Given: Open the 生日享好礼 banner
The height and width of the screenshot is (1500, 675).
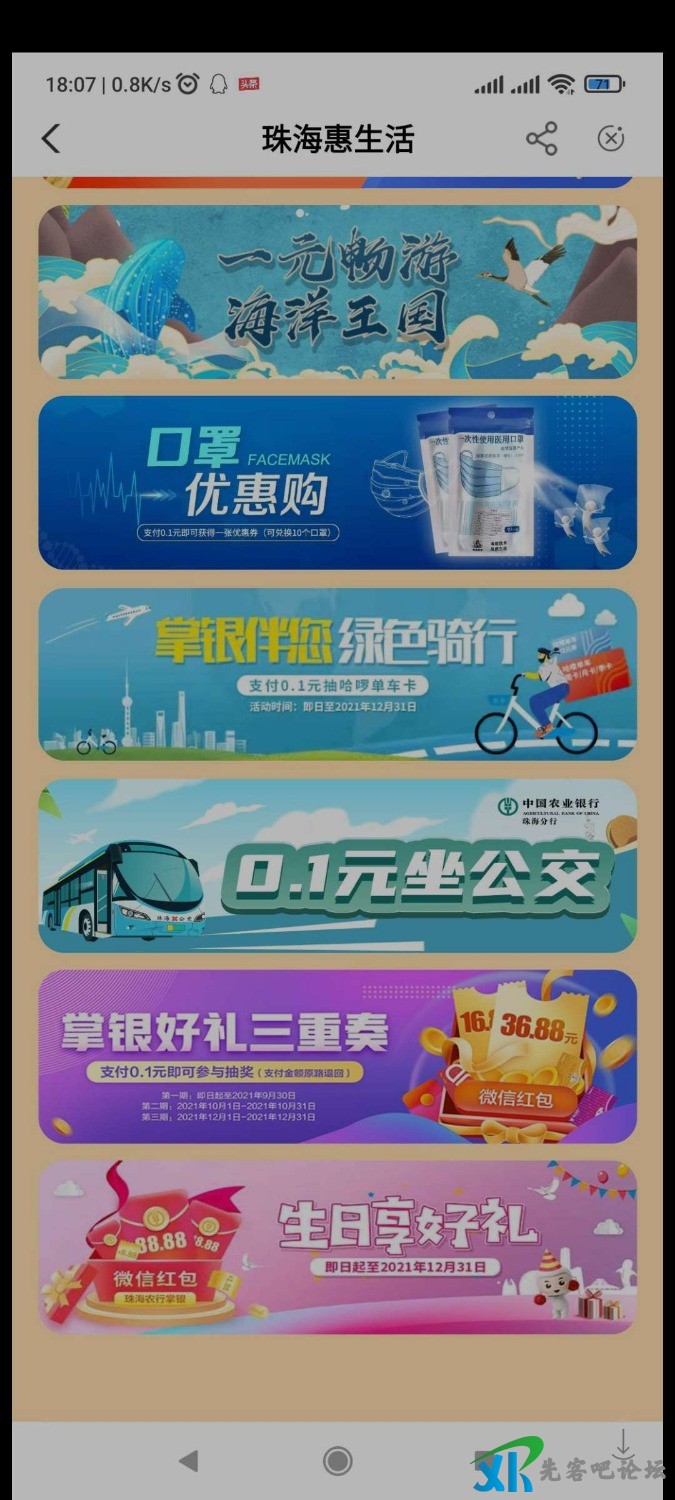Looking at the screenshot, I should [x=337, y=1247].
